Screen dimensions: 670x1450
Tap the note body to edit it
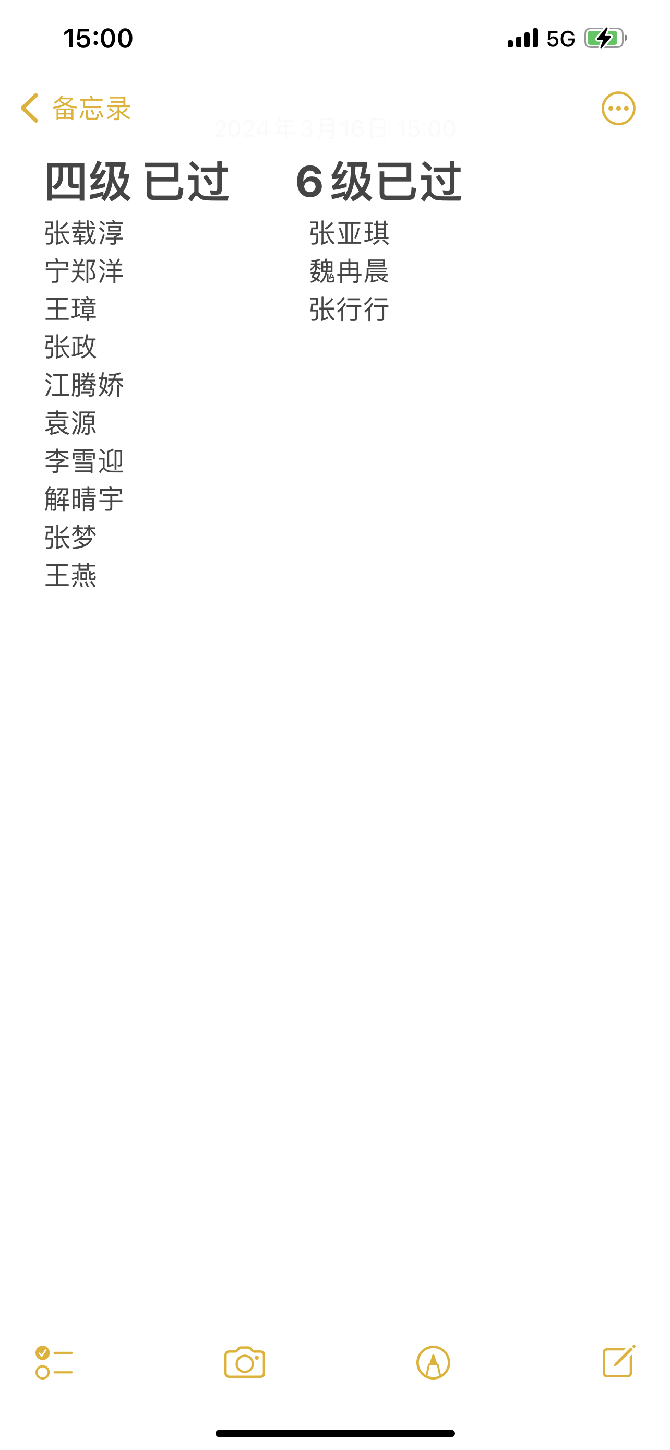click(x=335, y=800)
